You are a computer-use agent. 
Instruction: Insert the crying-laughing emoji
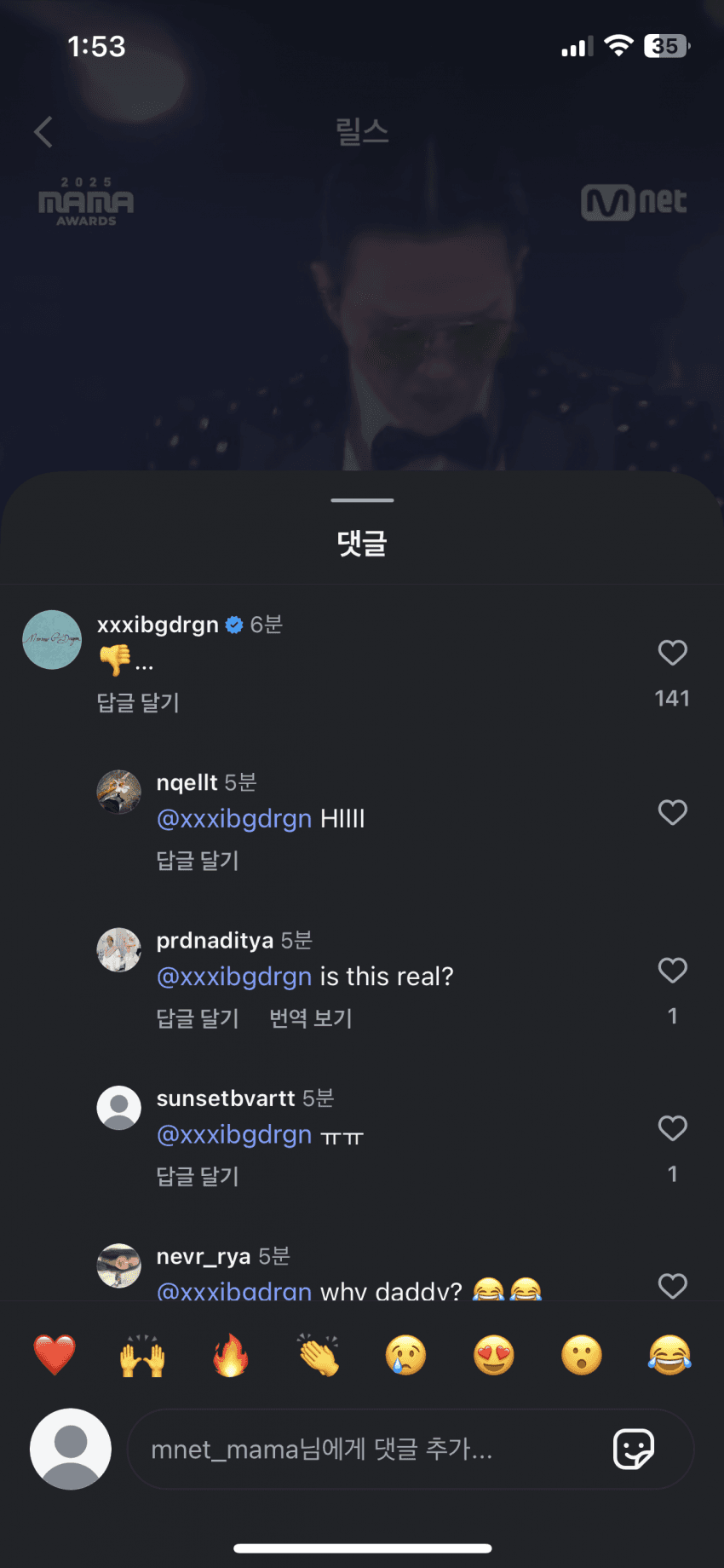click(669, 1355)
